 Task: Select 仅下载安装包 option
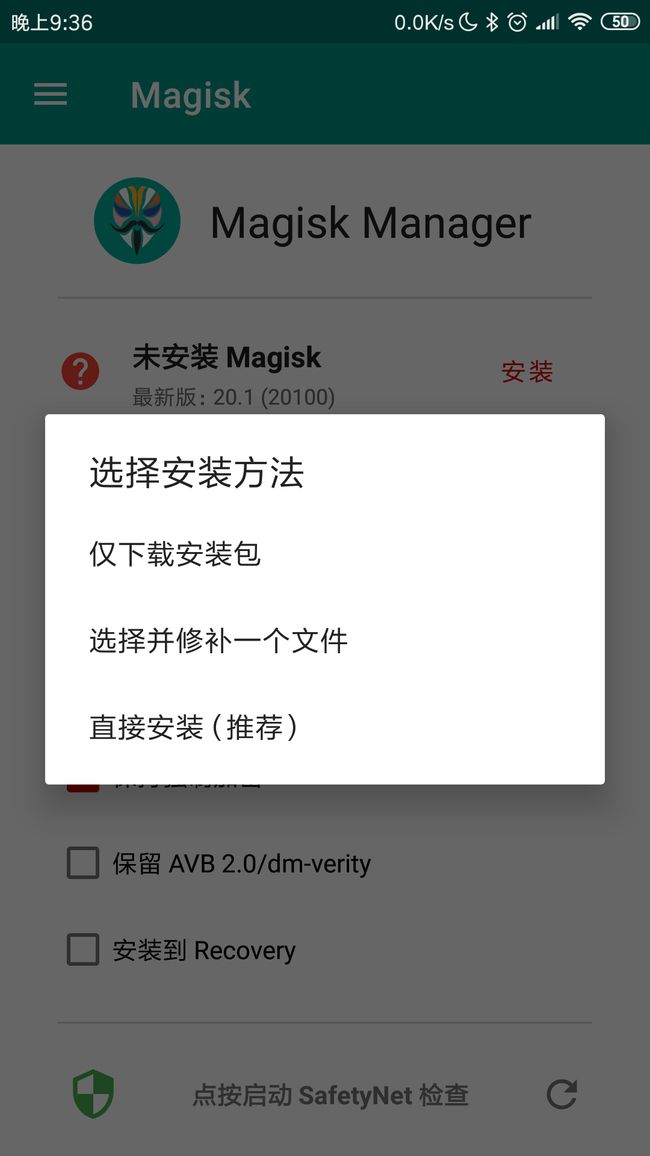tap(324, 554)
